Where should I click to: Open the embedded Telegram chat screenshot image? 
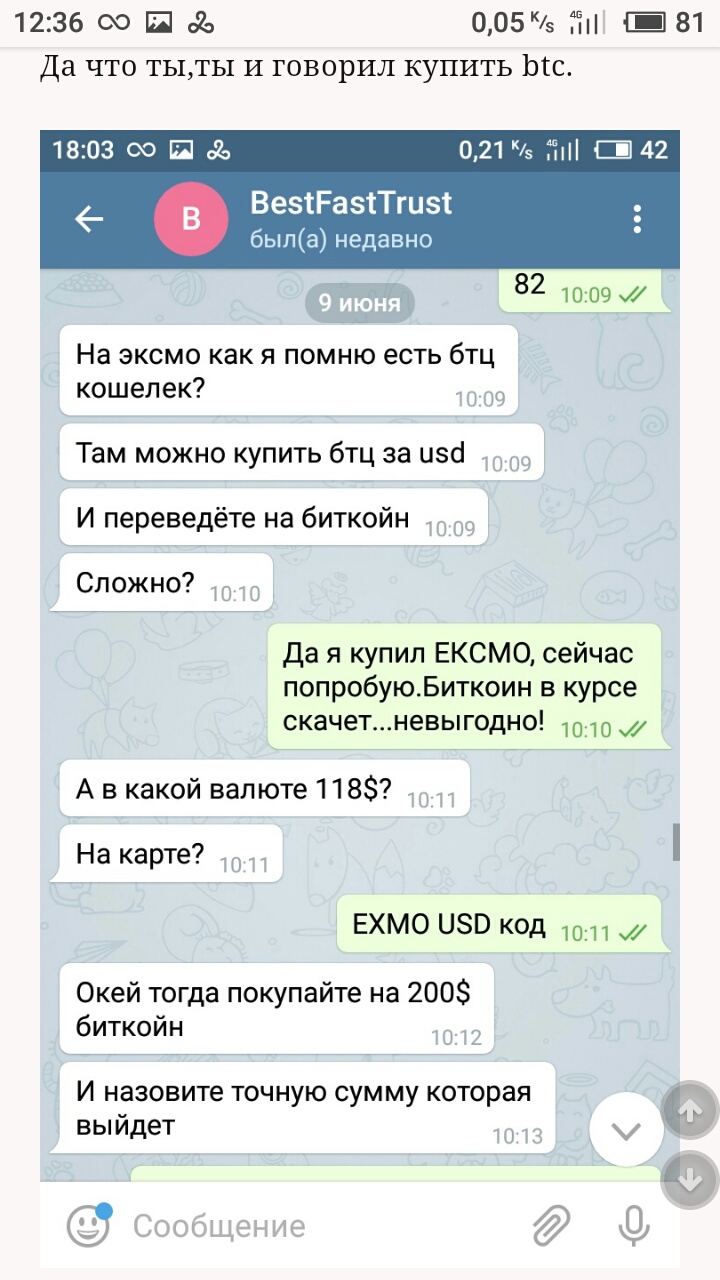click(x=360, y=700)
